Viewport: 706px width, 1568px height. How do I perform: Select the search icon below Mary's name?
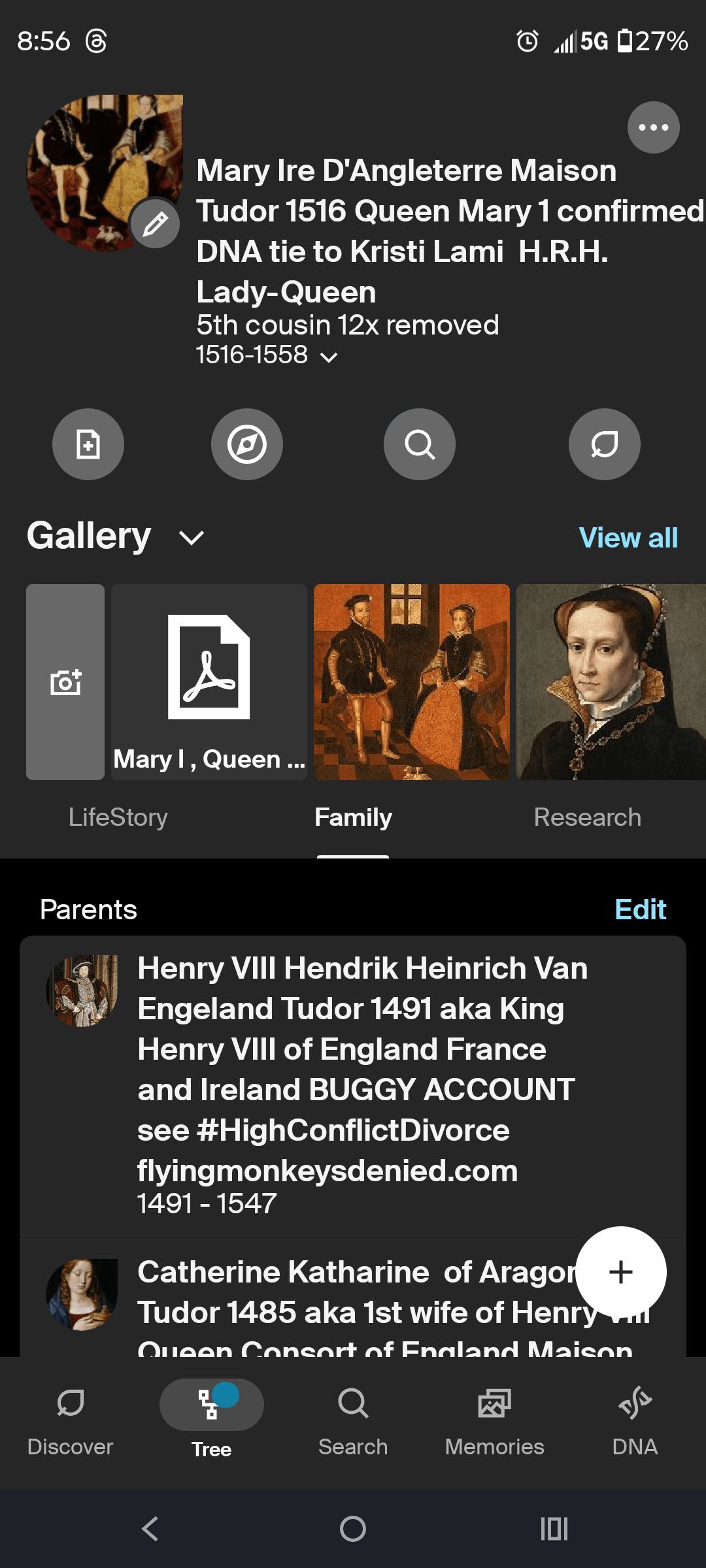[420, 444]
